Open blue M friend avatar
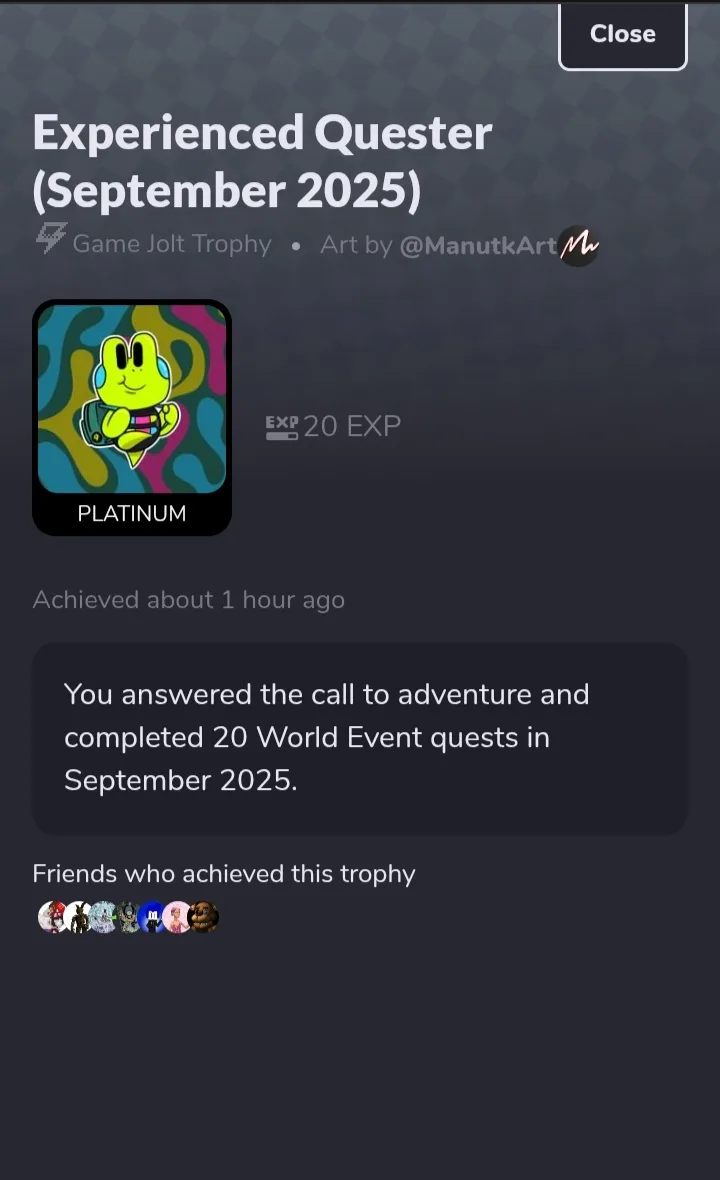The image size is (720, 1180). pyautogui.click(x=153, y=917)
